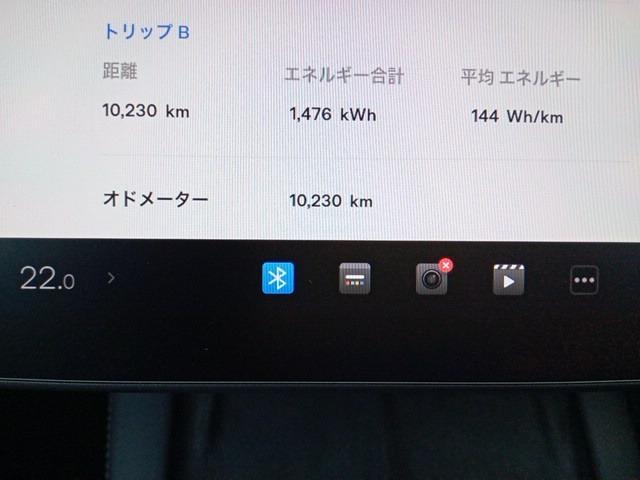The height and width of the screenshot is (480, 640).
Task: Launch the Theater video app
Action: [x=508, y=279]
